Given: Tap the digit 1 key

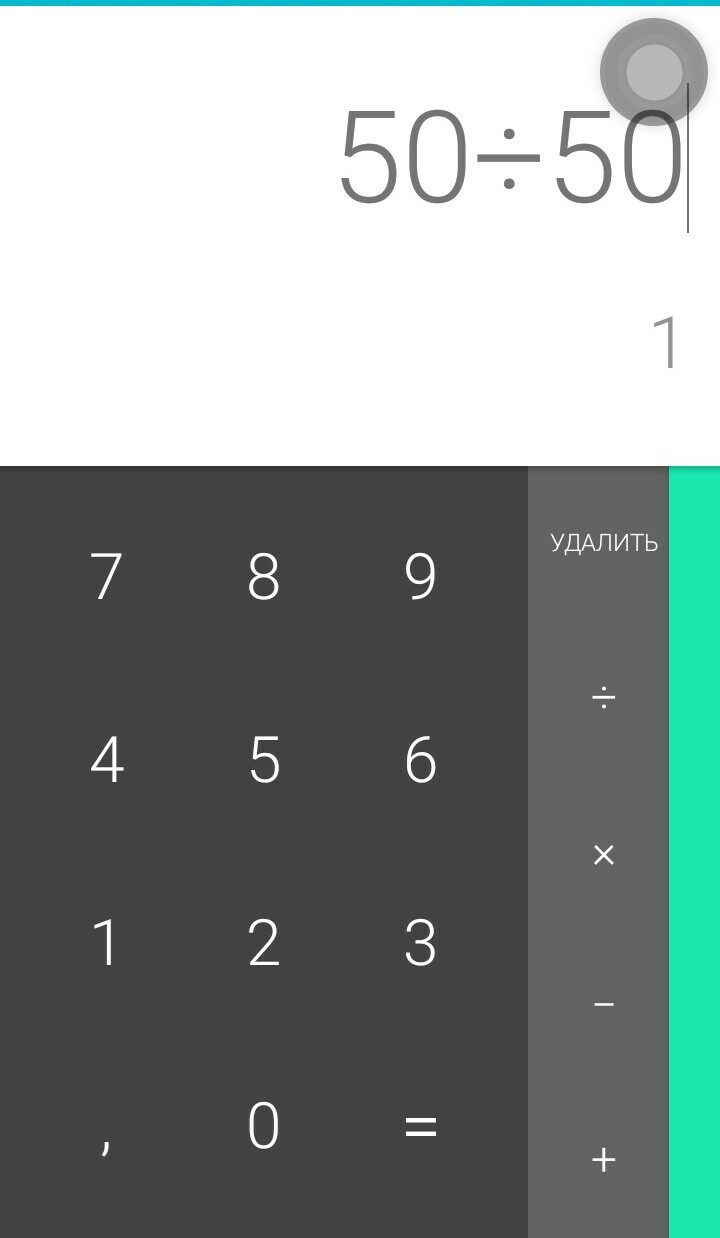Looking at the screenshot, I should coord(106,942).
